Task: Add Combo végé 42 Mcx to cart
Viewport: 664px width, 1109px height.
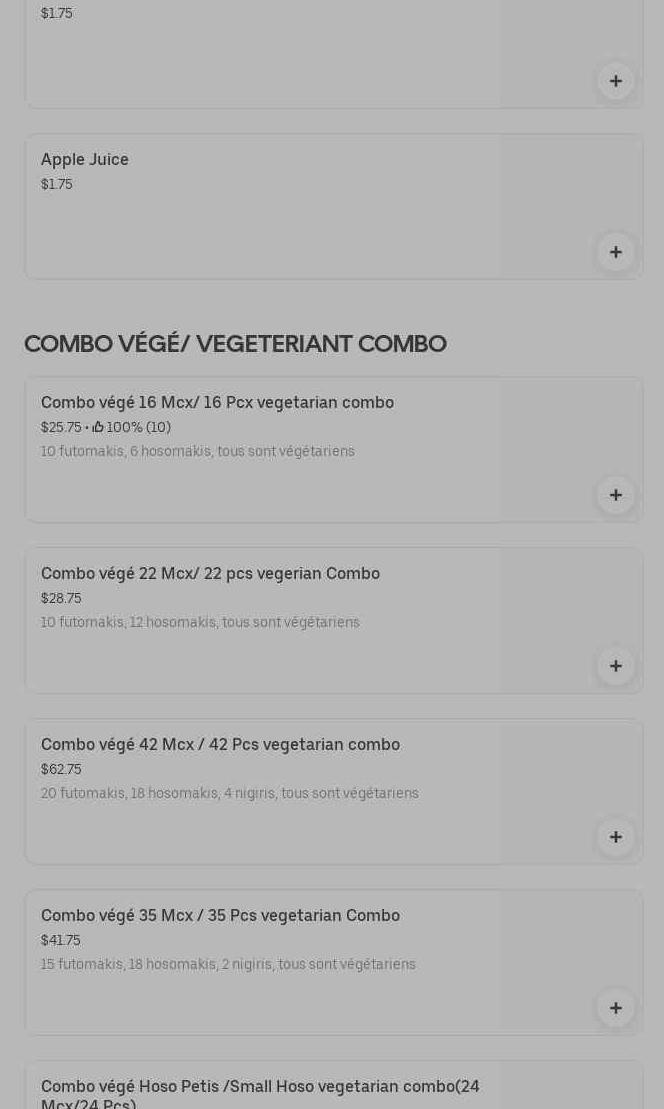Action: (x=616, y=837)
